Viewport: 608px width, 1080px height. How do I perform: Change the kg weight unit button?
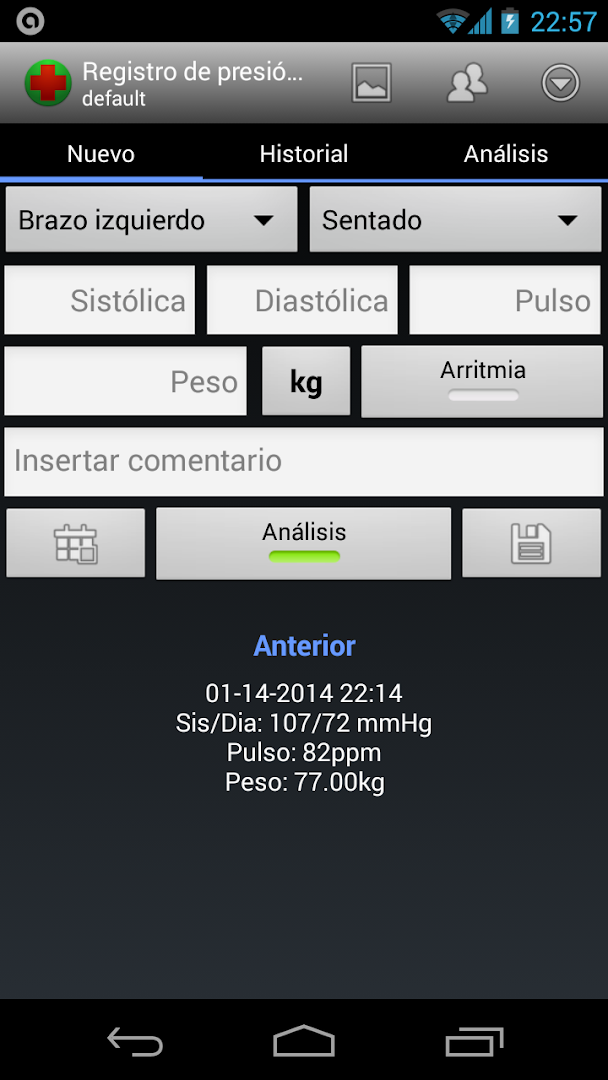[x=306, y=382]
